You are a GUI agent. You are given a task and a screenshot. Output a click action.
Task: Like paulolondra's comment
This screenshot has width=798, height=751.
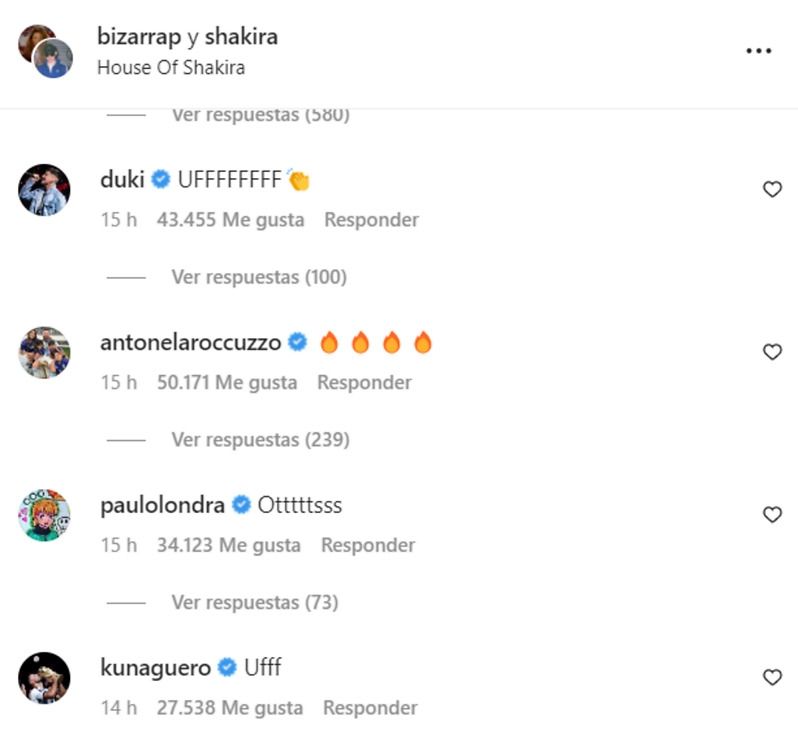click(x=772, y=515)
